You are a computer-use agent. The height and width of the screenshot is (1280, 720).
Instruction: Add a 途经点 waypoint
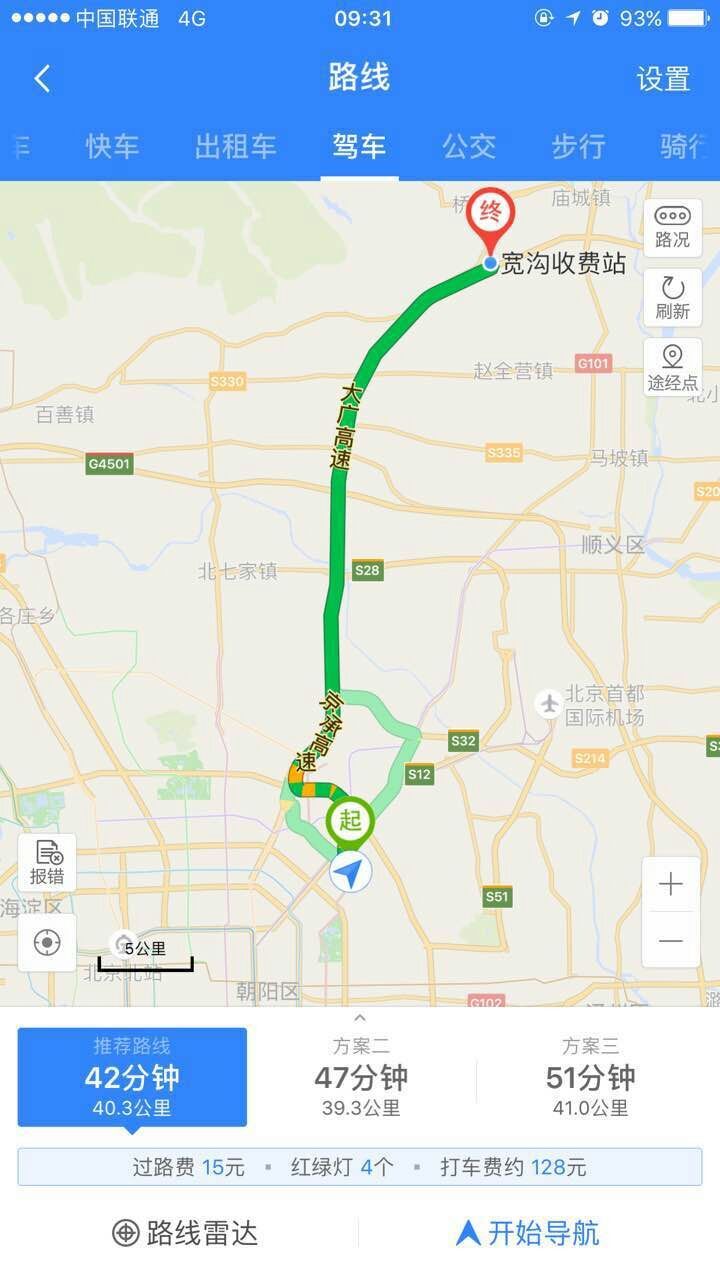[x=672, y=367]
